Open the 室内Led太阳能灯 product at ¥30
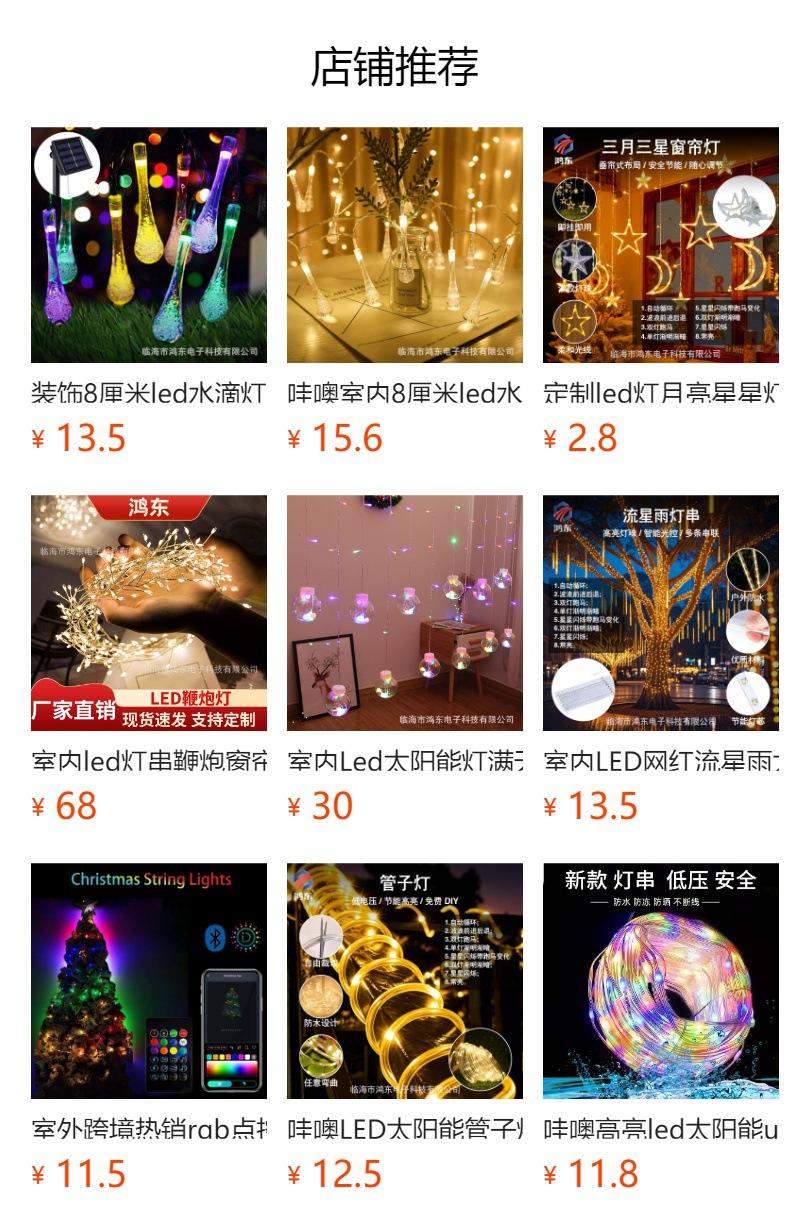 (x=404, y=613)
